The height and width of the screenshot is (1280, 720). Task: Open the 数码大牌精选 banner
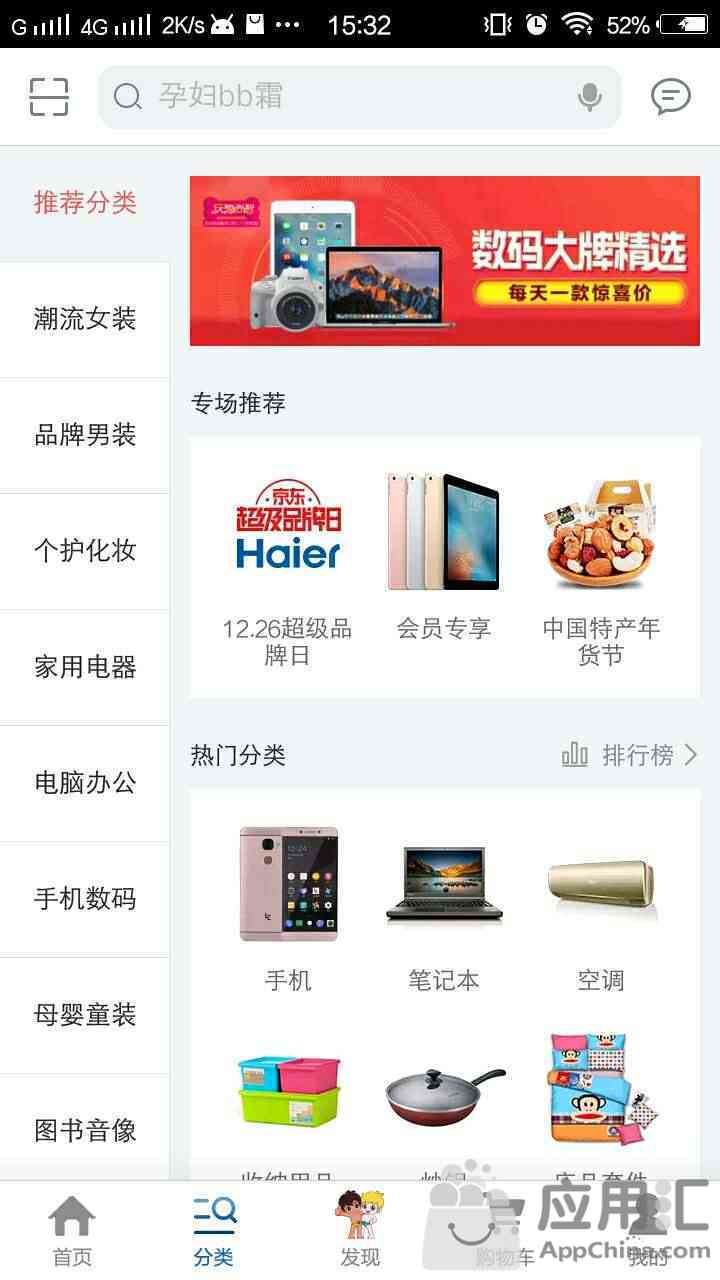click(x=444, y=261)
